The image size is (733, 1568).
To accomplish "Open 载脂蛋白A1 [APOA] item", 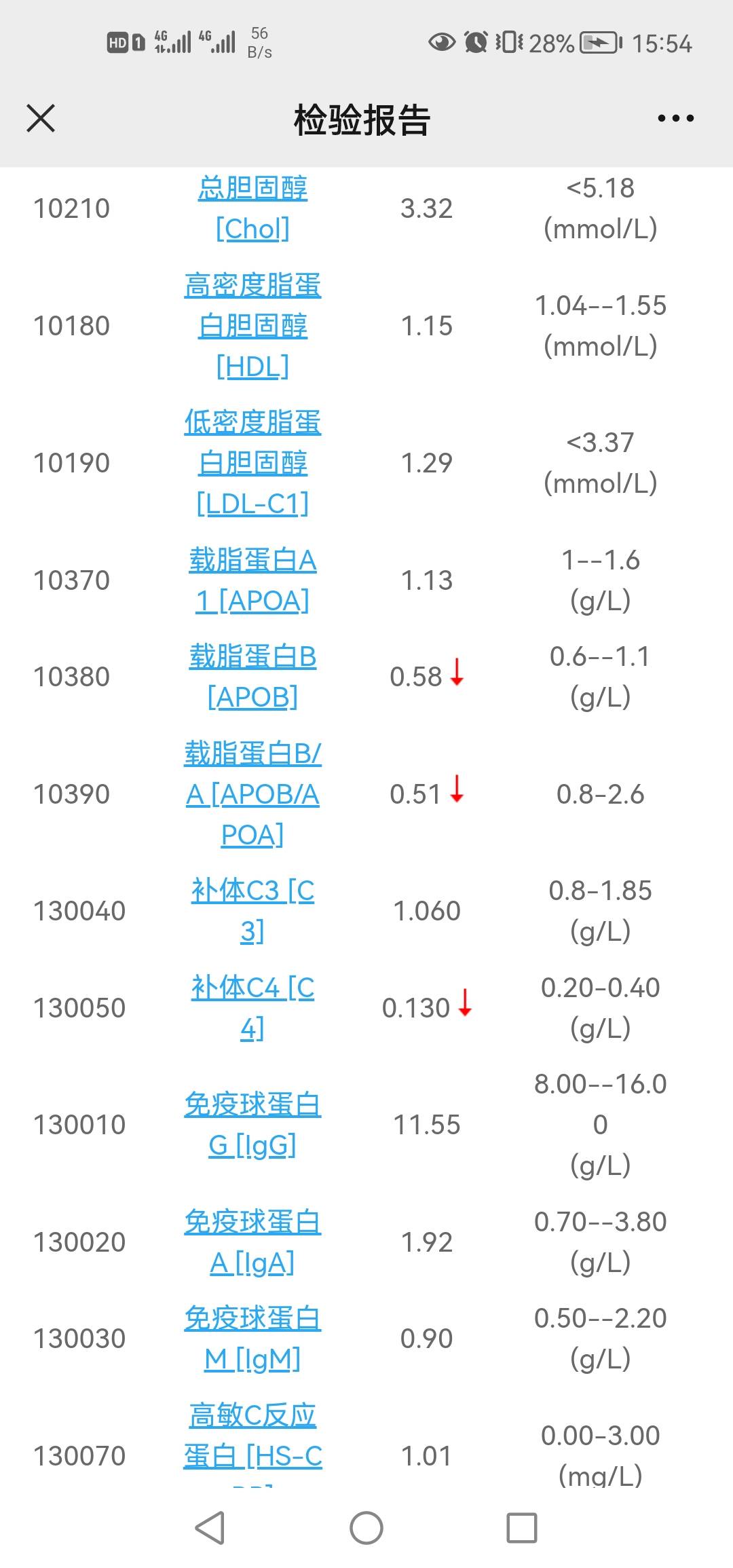I will coord(254,580).
